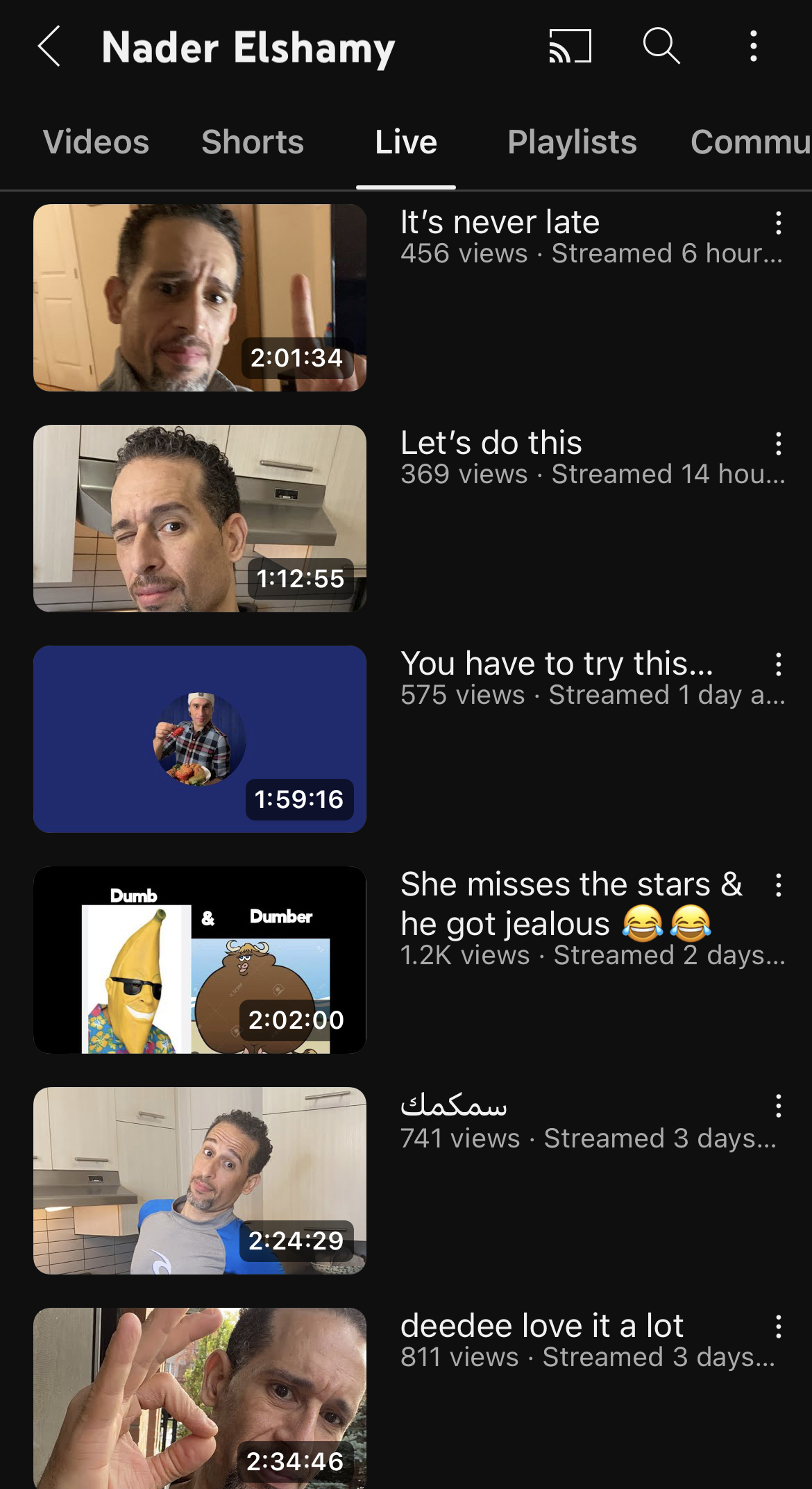Open options for "It's never late"

[779, 224]
